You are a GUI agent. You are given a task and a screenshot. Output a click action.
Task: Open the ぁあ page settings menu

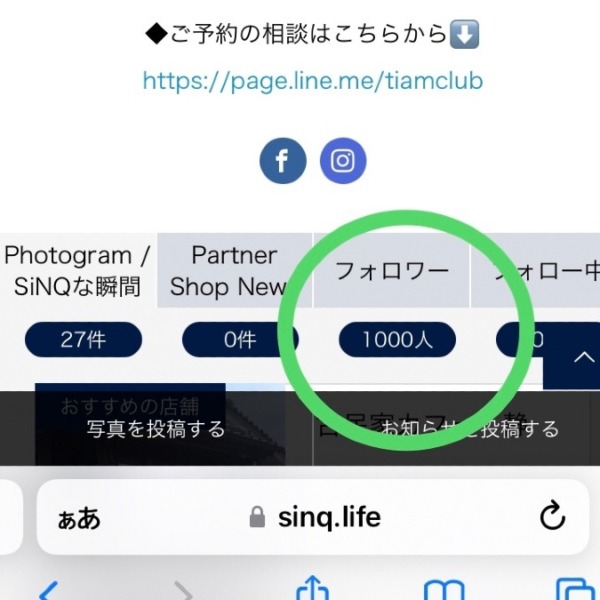click(78, 517)
